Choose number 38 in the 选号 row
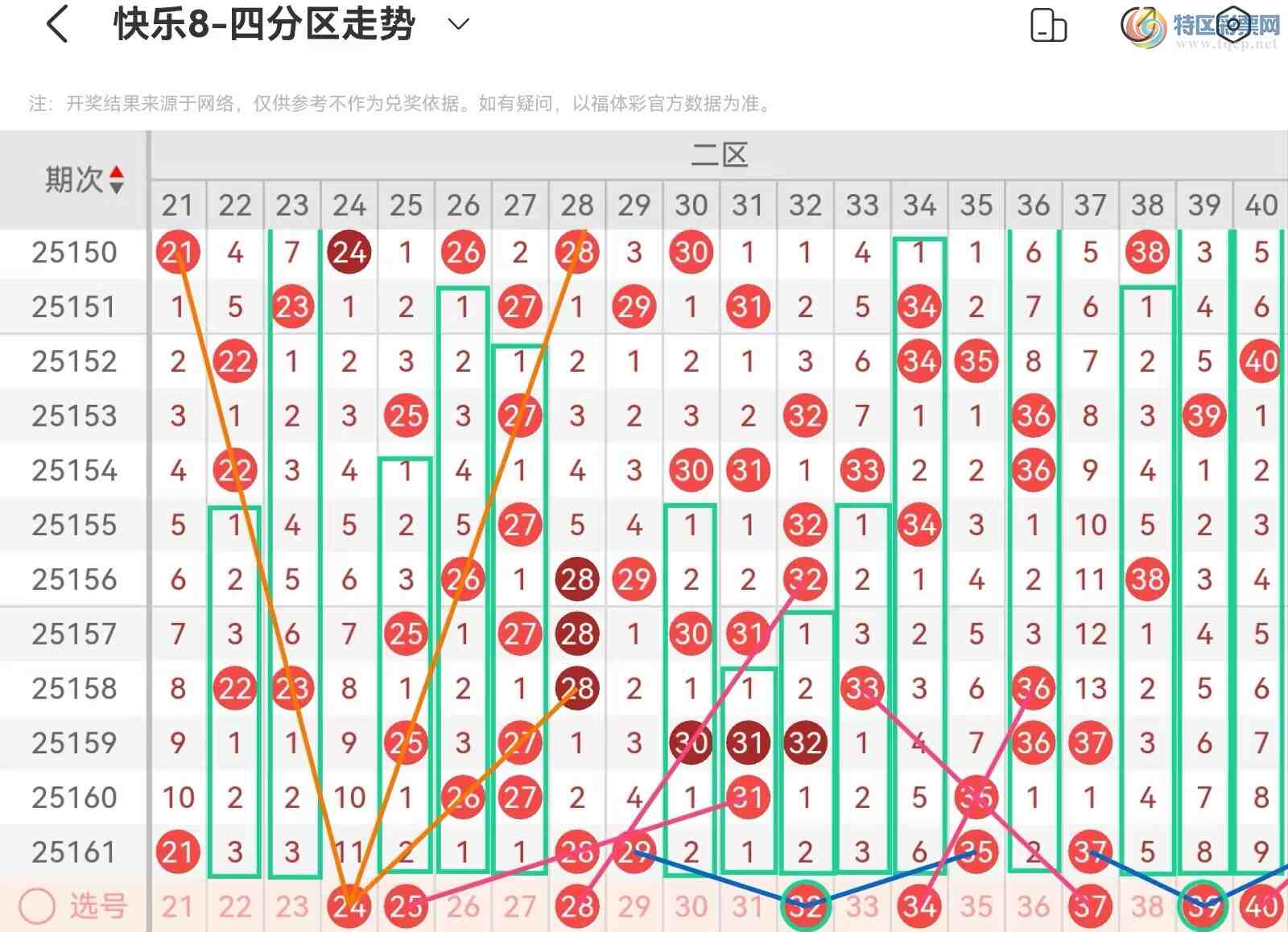1288x932 pixels. [x=1147, y=907]
